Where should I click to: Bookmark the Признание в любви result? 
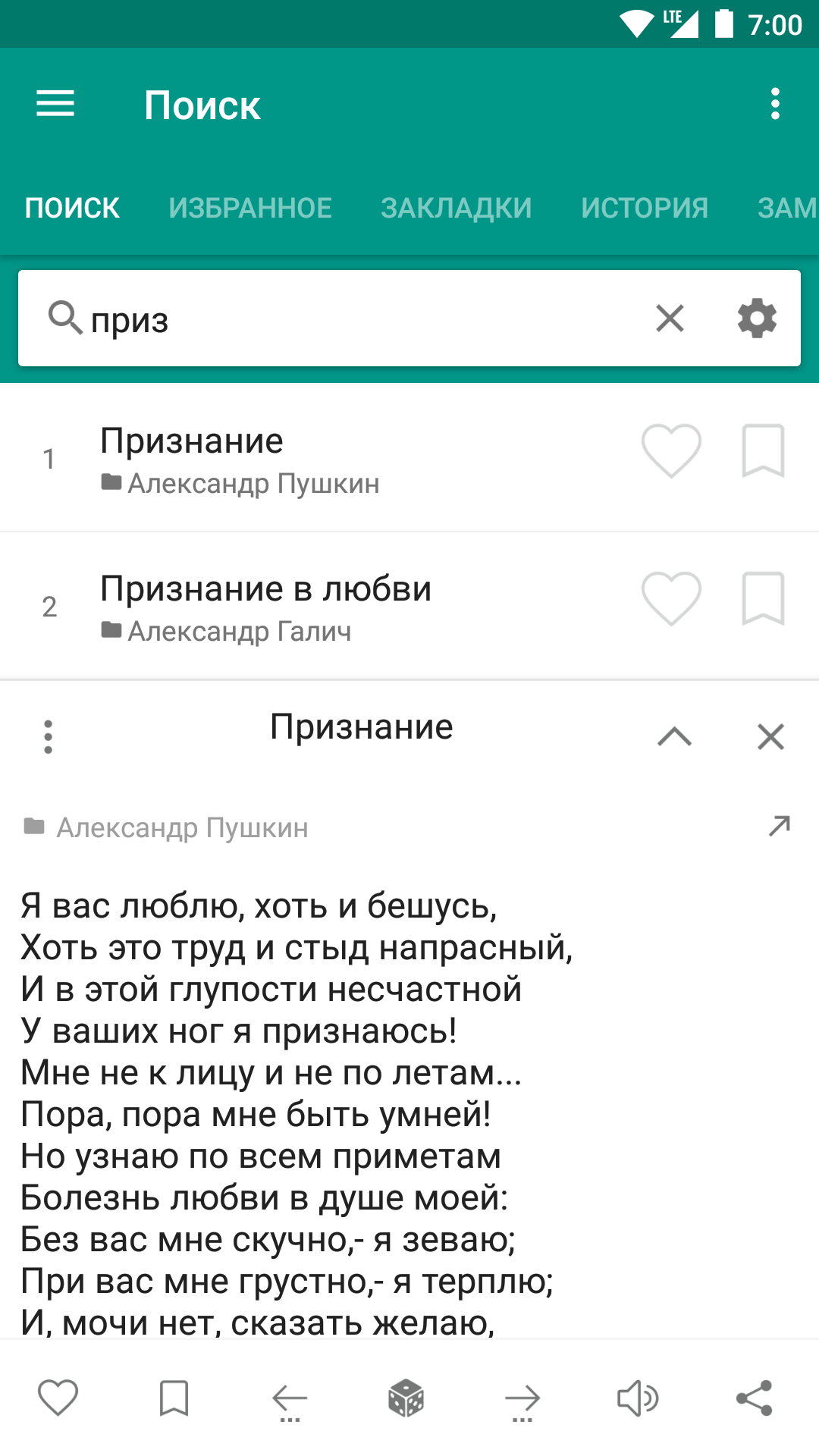[763, 599]
